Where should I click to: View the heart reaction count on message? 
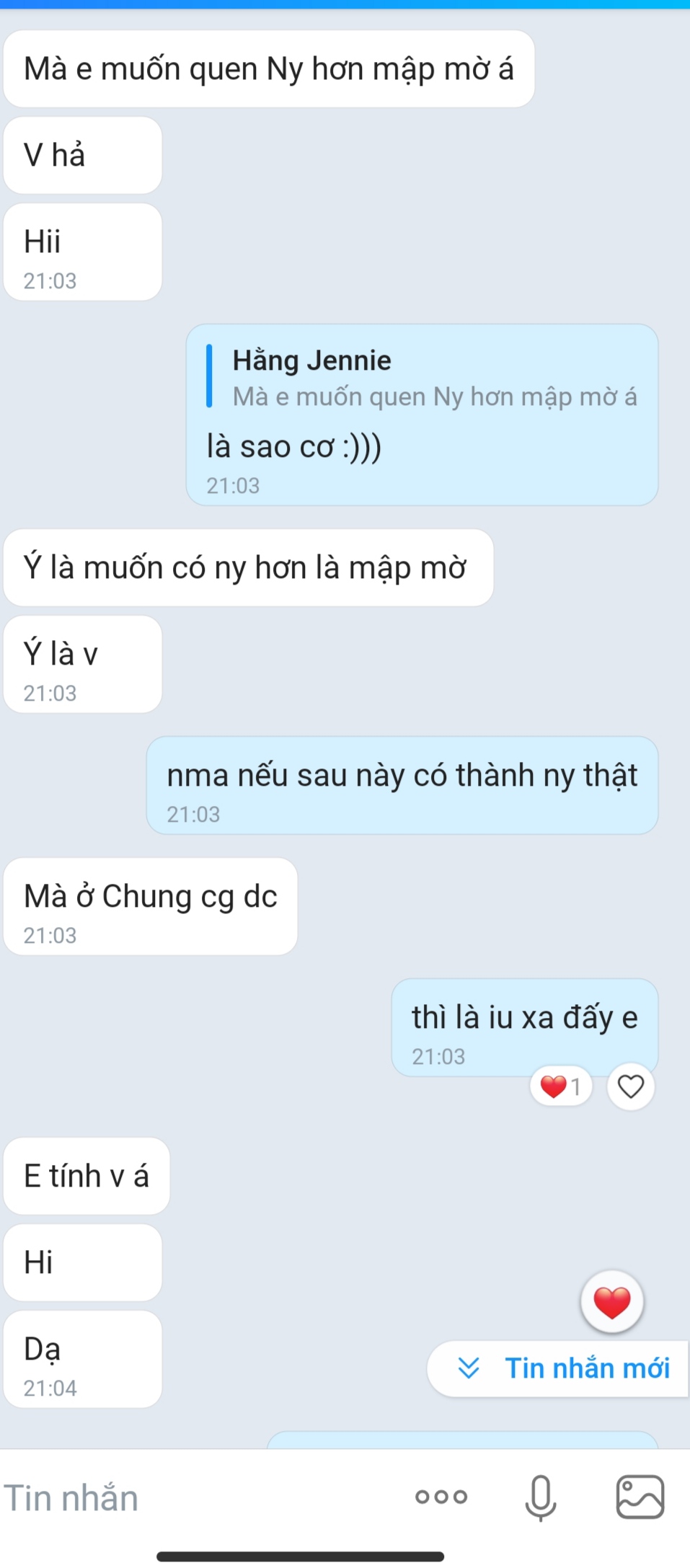coord(561,1086)
